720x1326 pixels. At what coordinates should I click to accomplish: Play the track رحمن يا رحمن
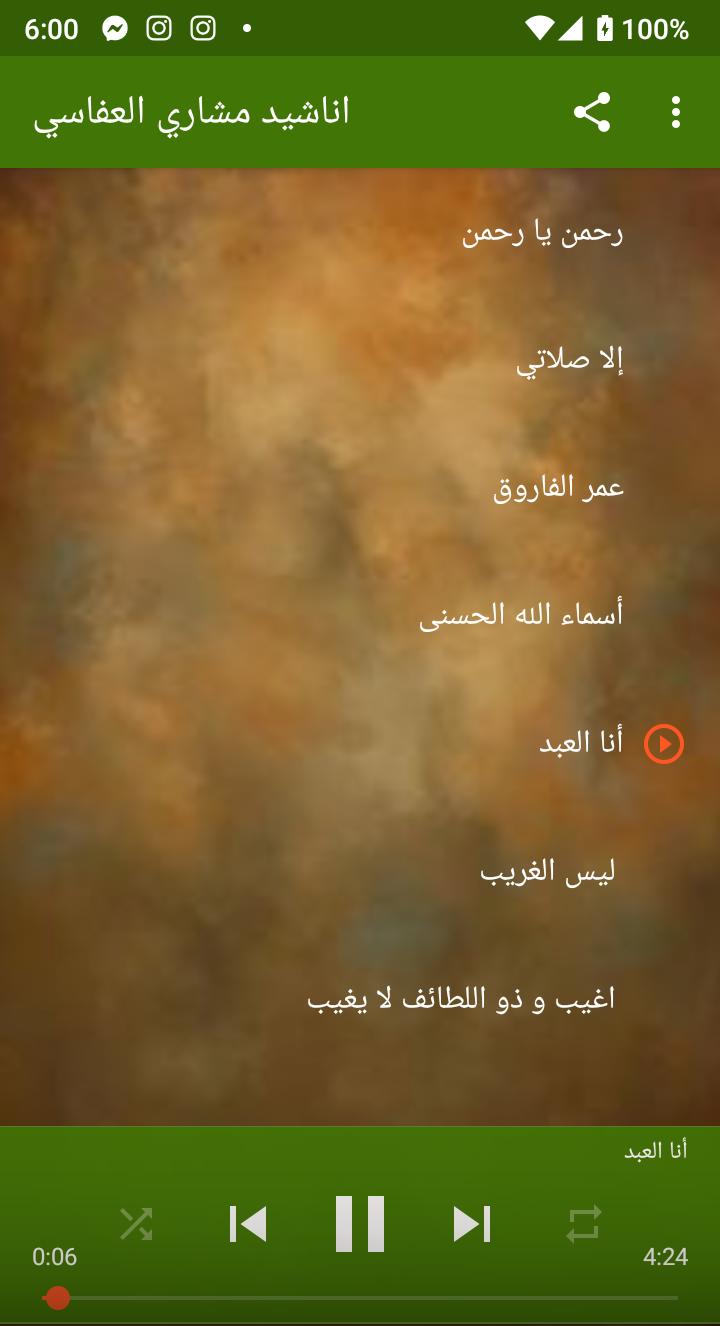tap(360, 234)
